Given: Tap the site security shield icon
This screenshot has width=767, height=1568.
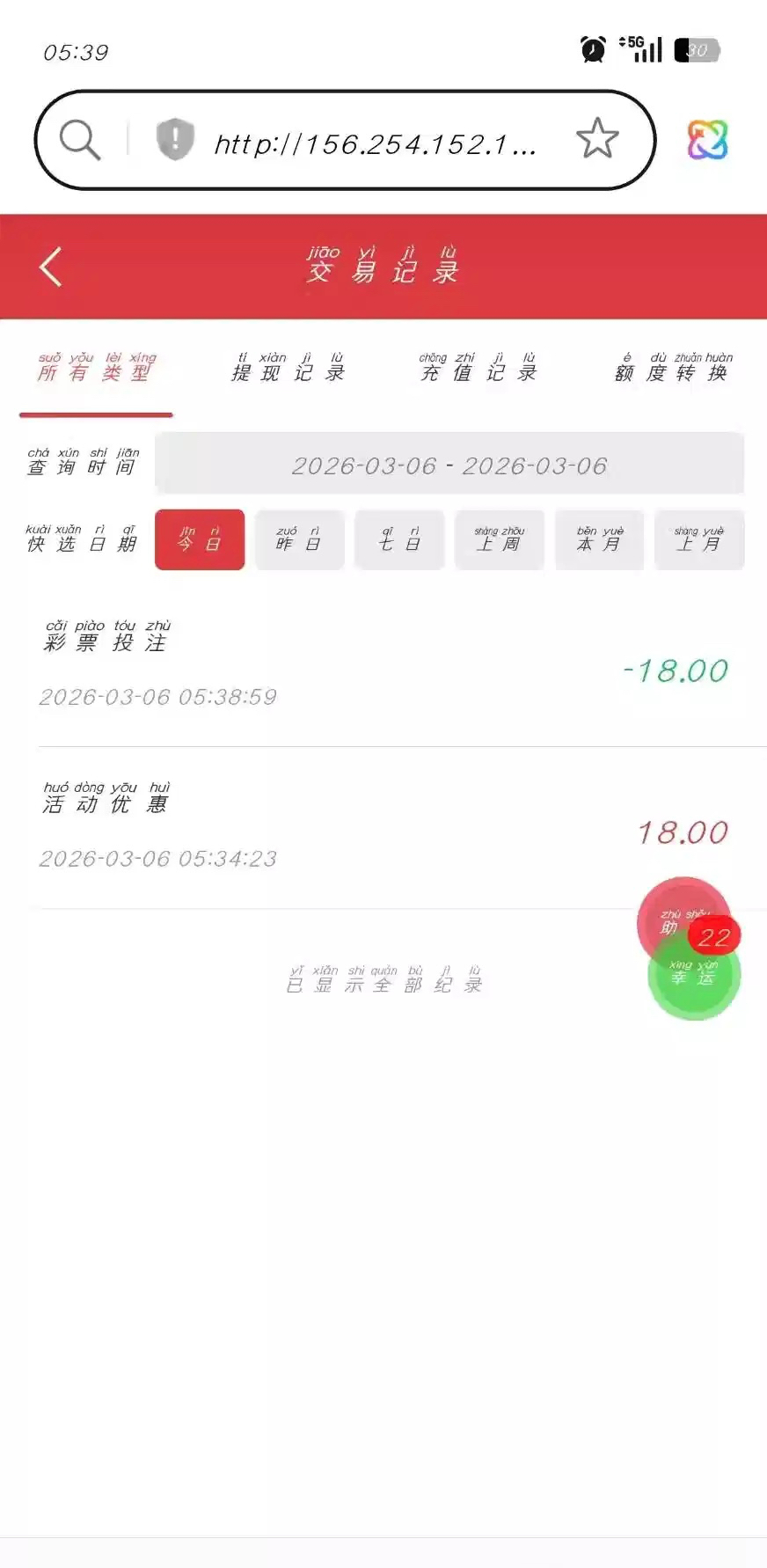Looking at the screenshot, I should coord(175,139).
